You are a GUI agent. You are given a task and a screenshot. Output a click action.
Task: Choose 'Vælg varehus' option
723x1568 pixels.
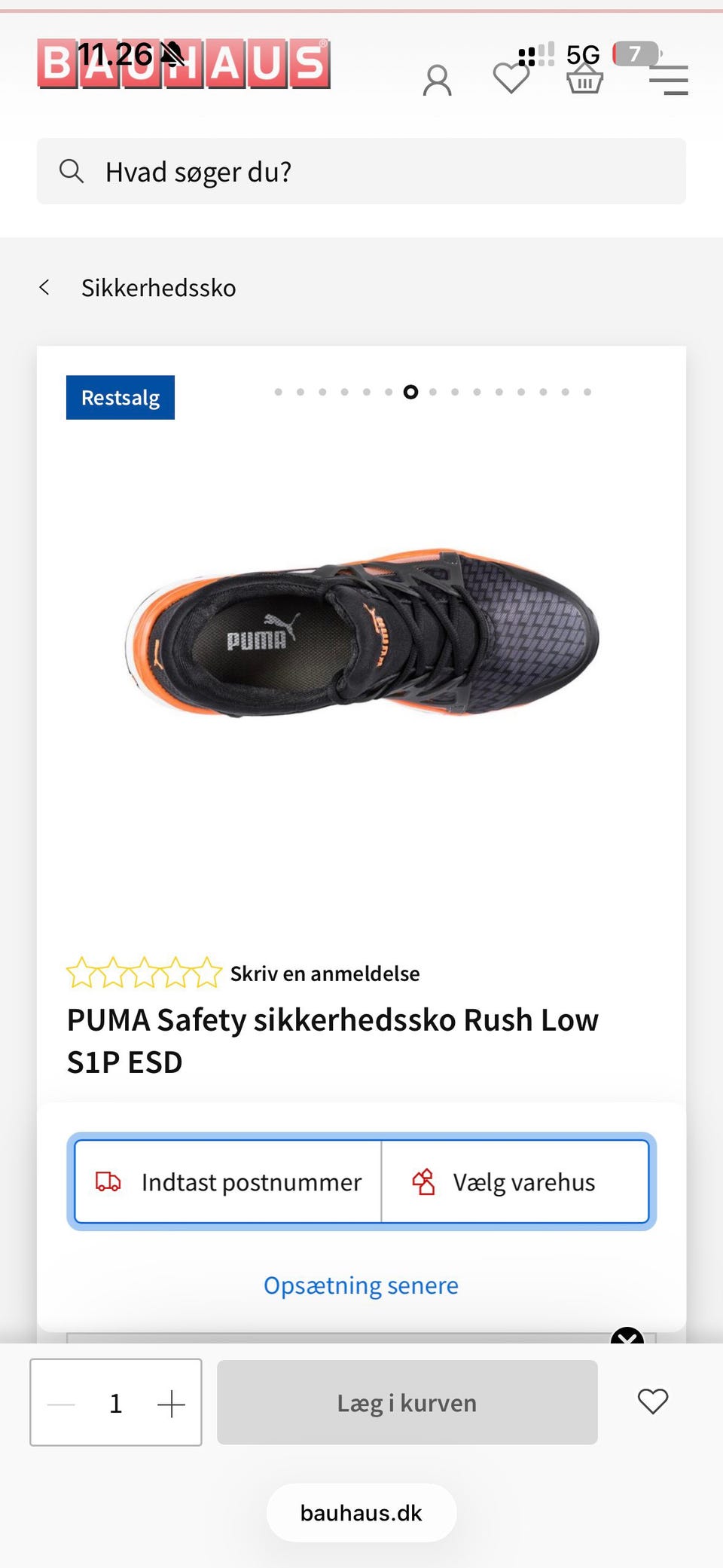click(515, 1181)
